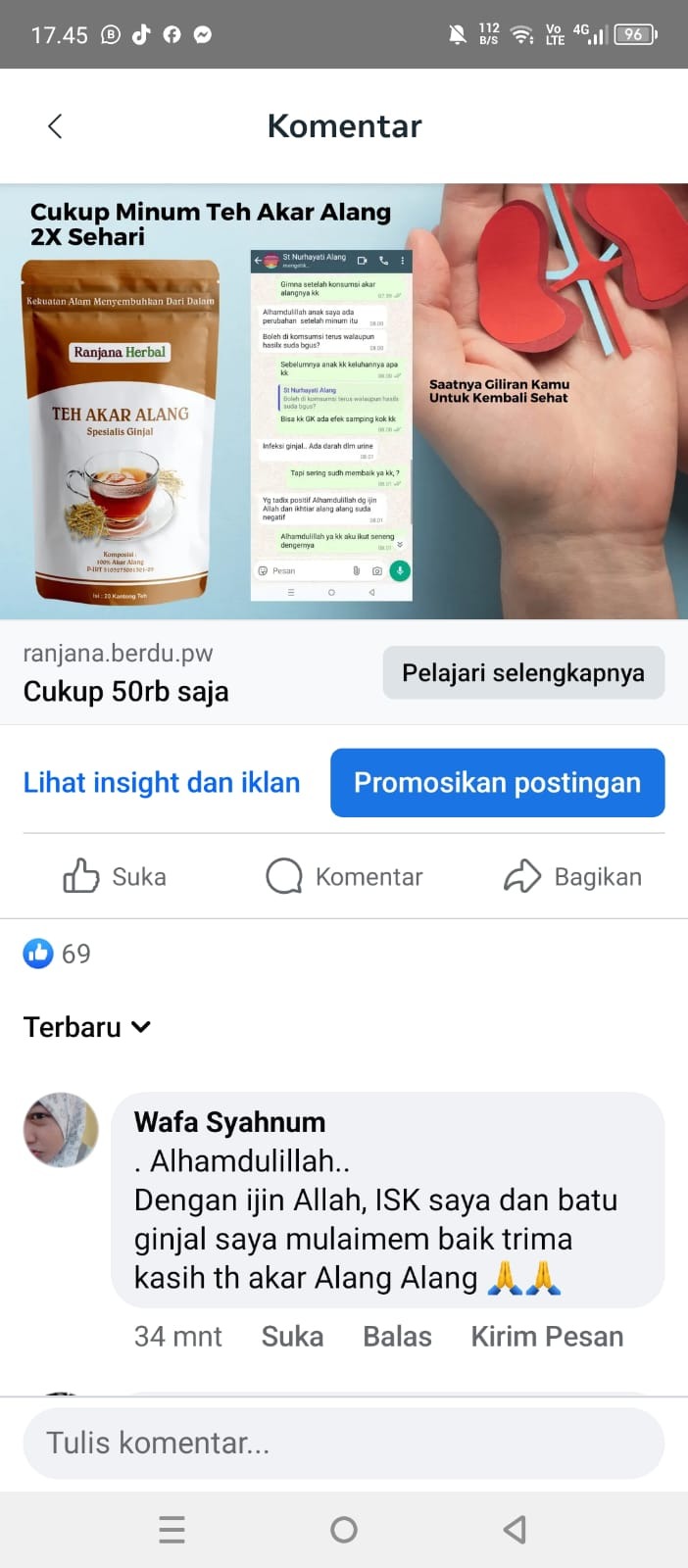
Task: Expand the Terbaru sort dropdown
Action: coord(87,1027)
